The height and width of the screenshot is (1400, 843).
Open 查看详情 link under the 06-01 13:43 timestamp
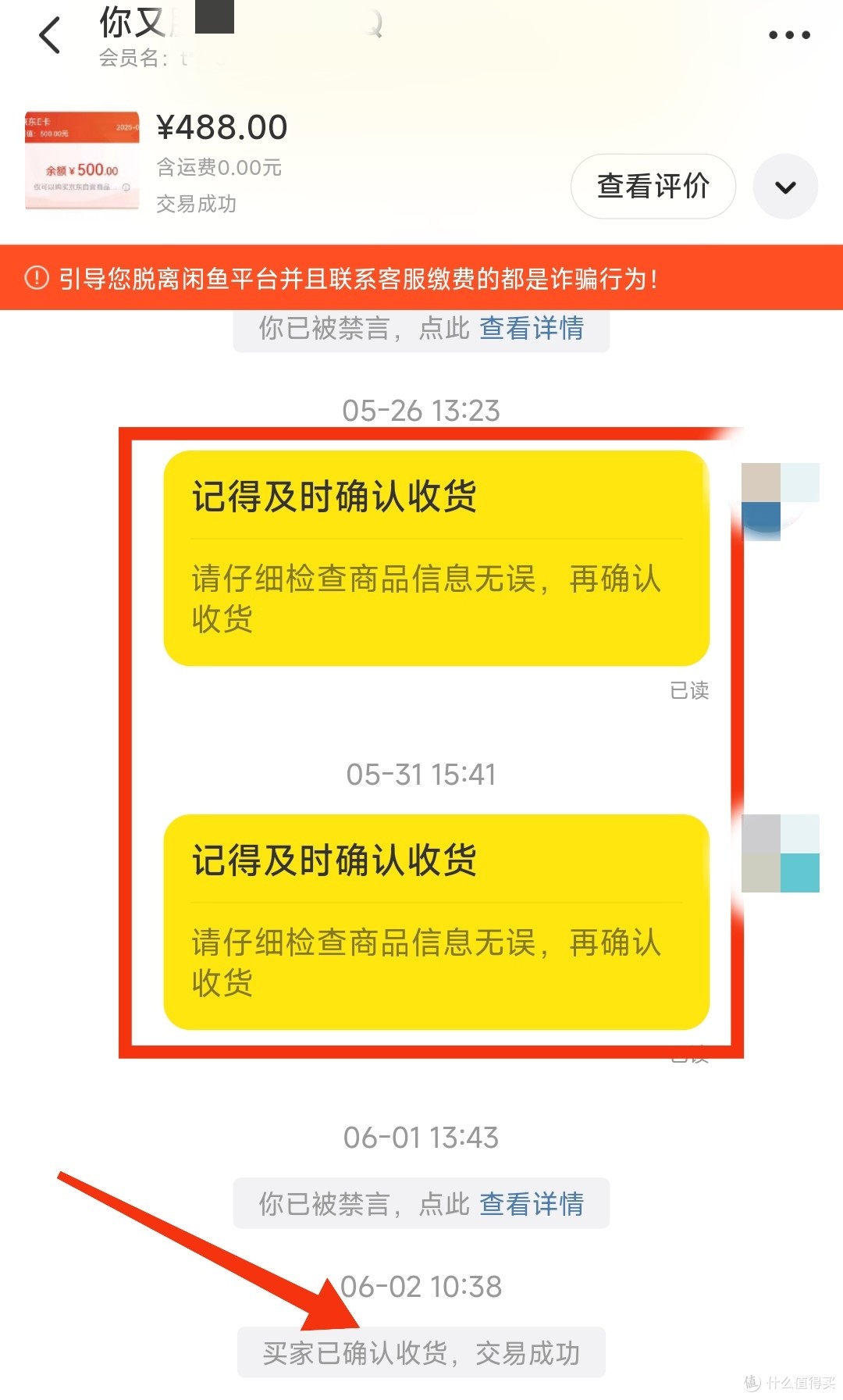tap(532, 1204)
